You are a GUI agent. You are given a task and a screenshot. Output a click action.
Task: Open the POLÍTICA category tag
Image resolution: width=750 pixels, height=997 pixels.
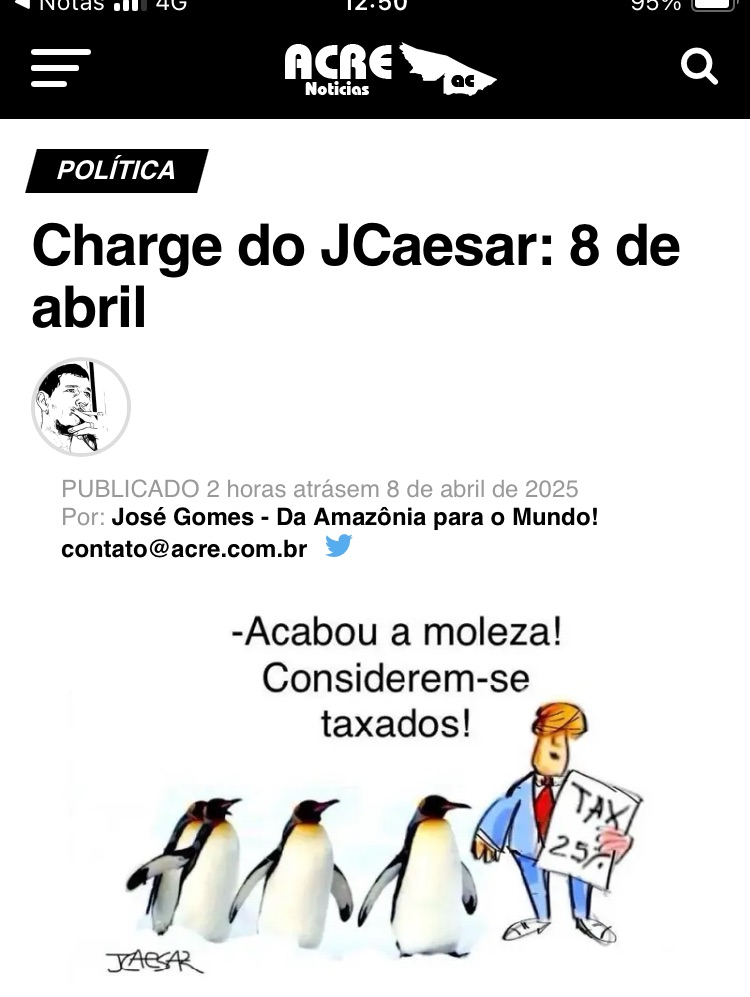[116, 171]
